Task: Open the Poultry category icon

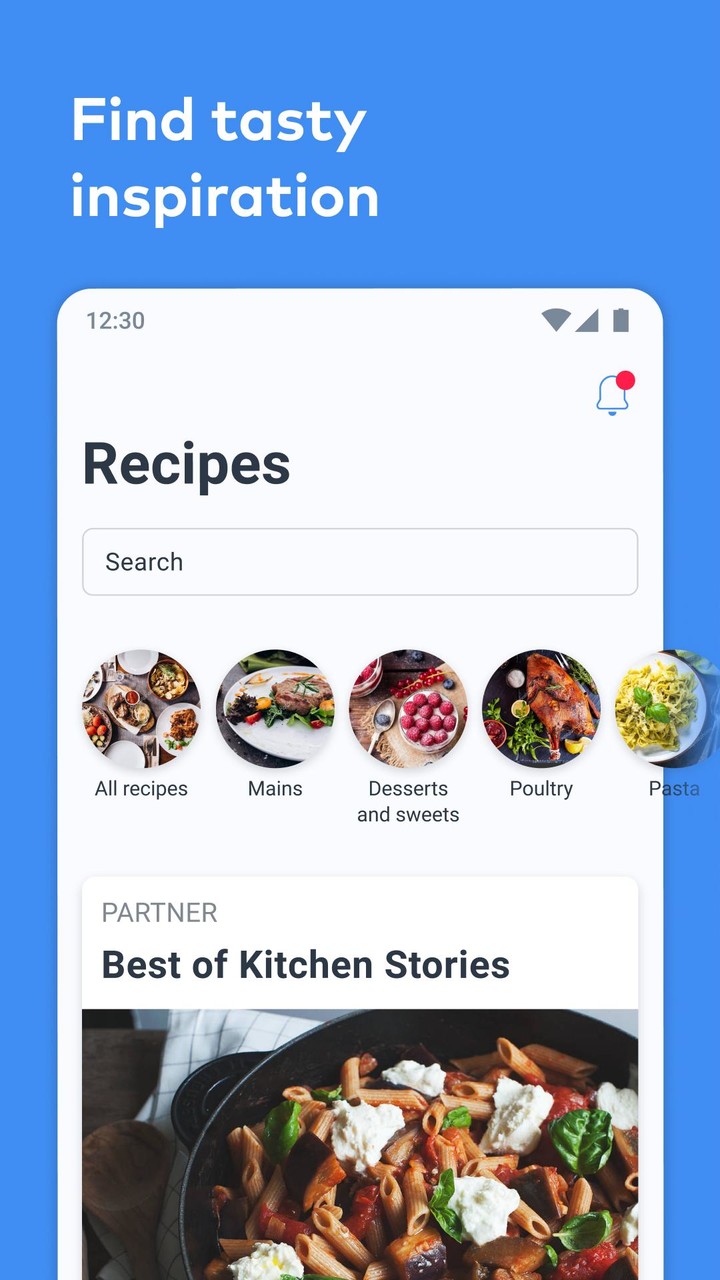Action: 541,708
